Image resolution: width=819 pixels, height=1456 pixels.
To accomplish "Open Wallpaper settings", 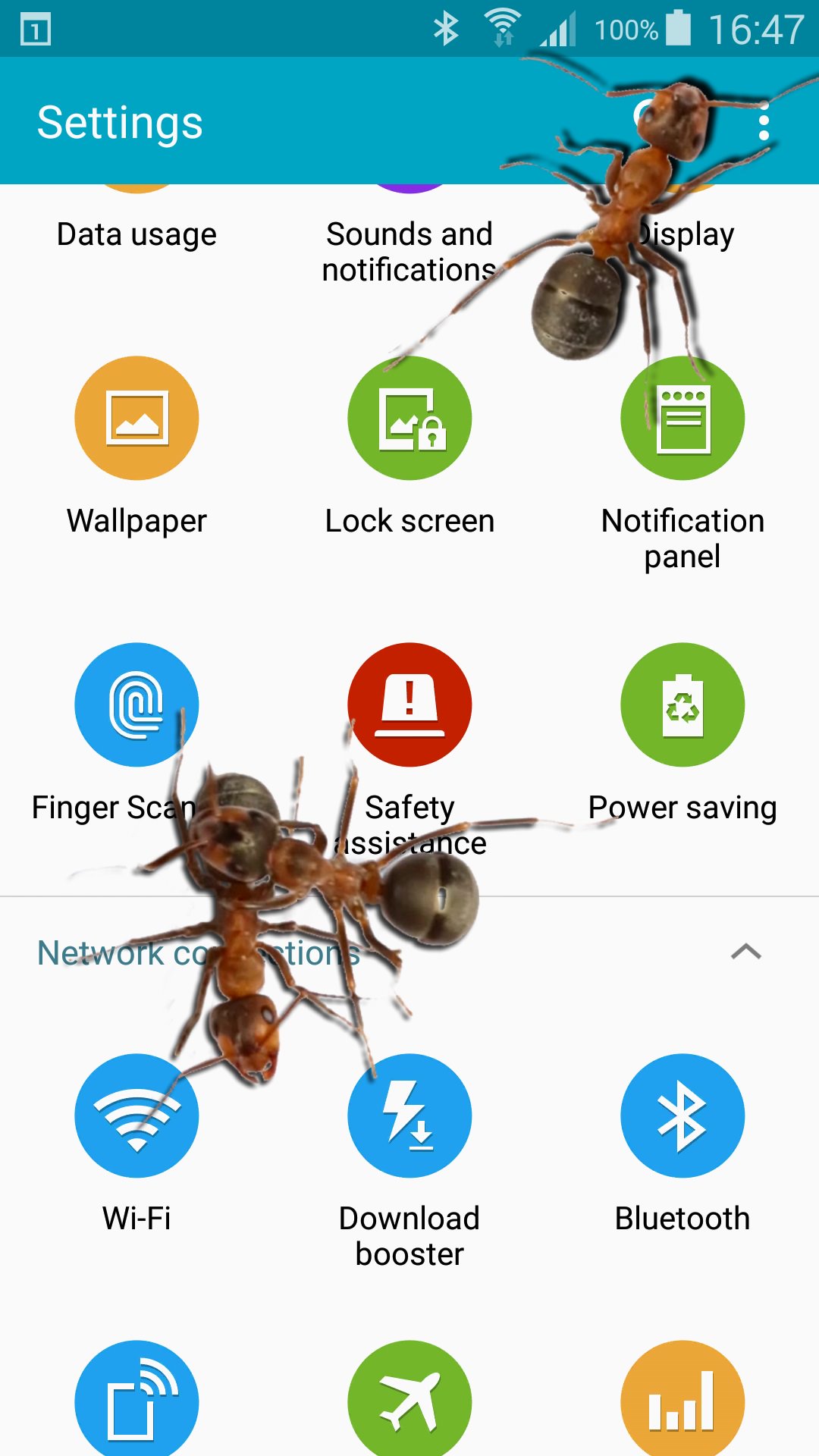I will 136,419.
